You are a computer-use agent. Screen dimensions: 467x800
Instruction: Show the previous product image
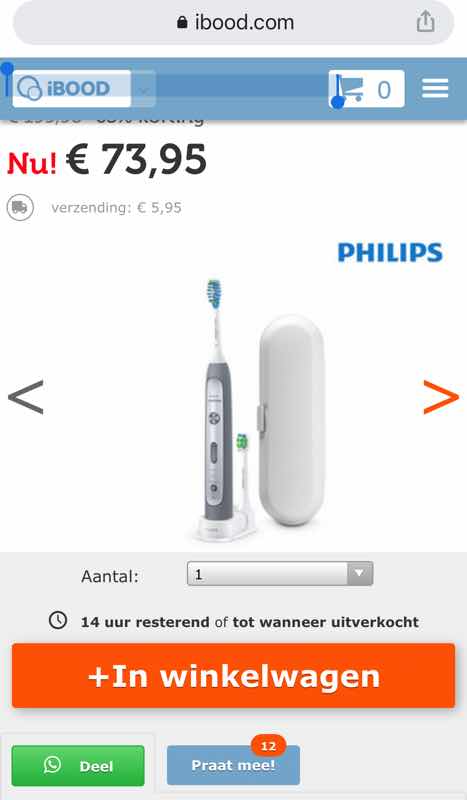(x=26, y=396)
